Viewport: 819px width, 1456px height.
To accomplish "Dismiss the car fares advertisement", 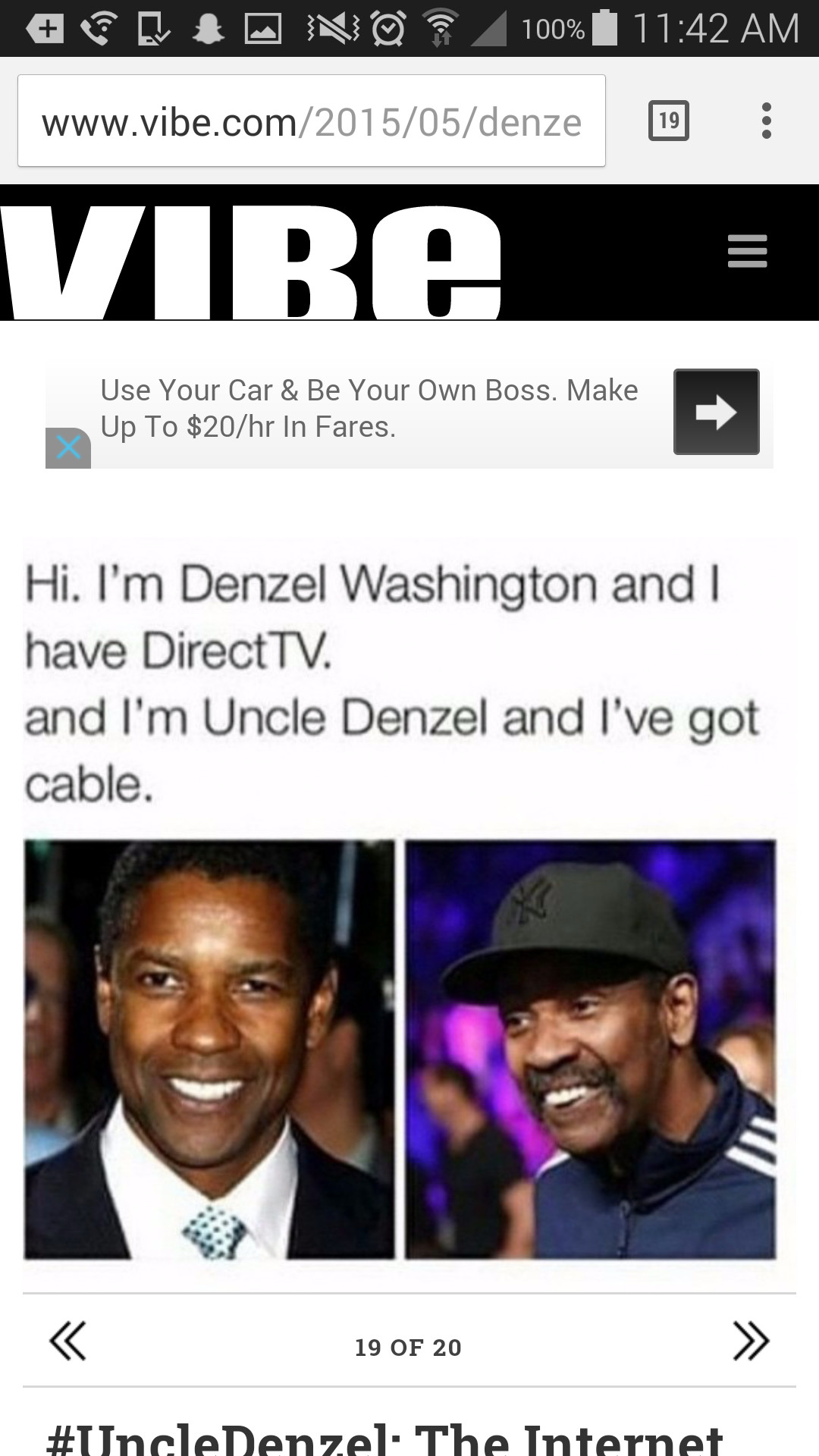I will (x=70, y=447).
